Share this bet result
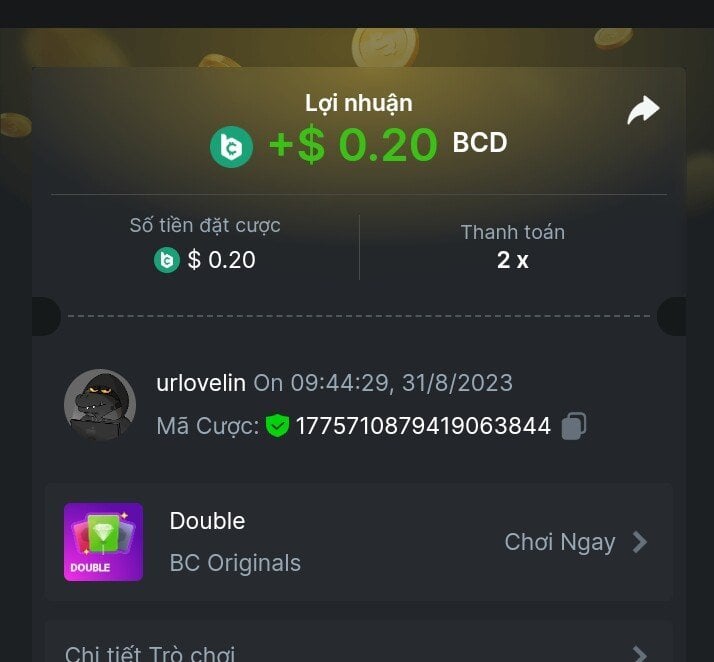The height and width of the screenshot is (662, 714). [x=643, y=110]
